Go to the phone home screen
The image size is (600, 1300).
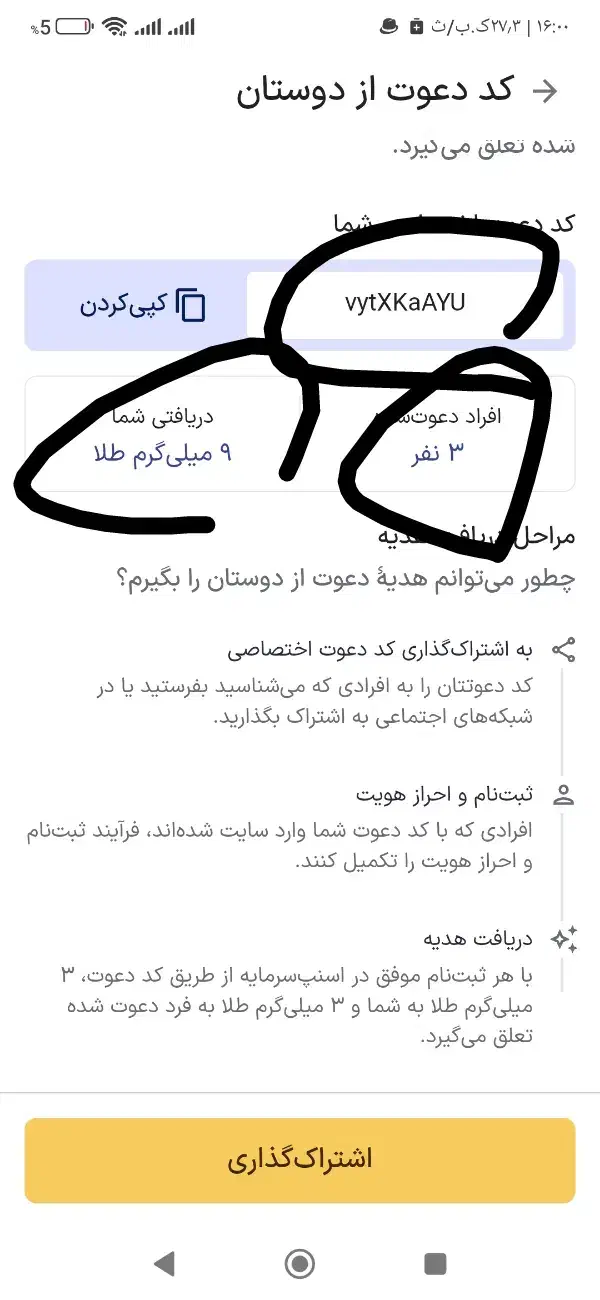click(x=300, y=1263)
